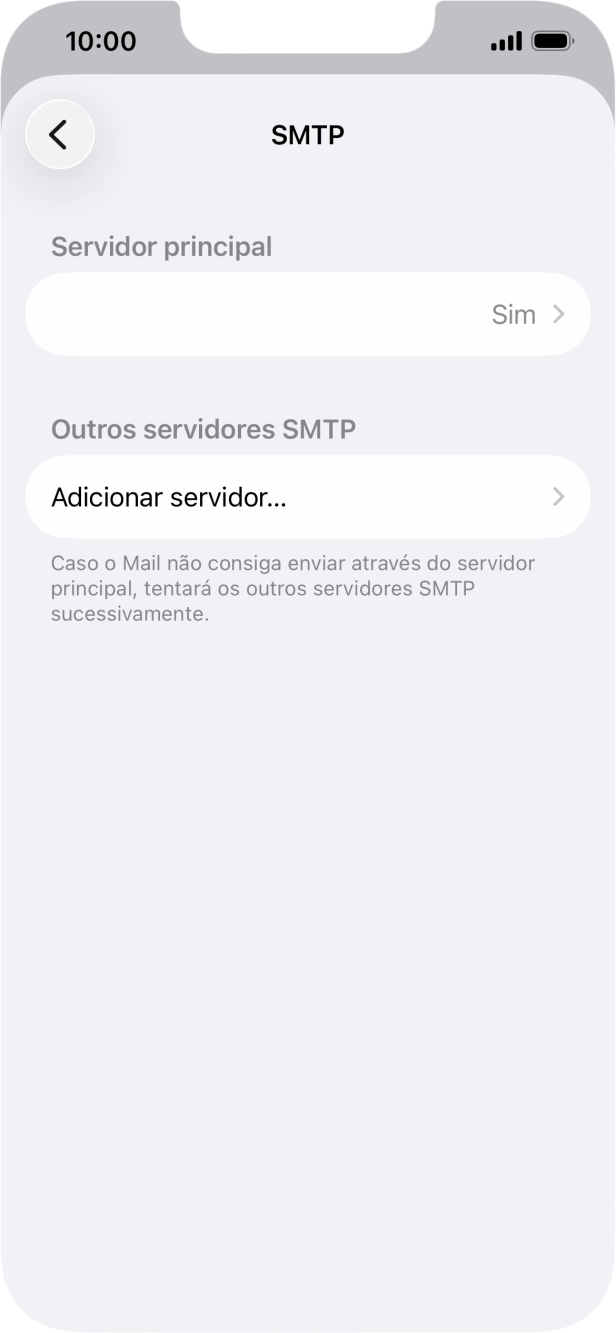616x1333 pixels.
Task: Go back from the SMTP screen
Action: [x=60, y=135]
